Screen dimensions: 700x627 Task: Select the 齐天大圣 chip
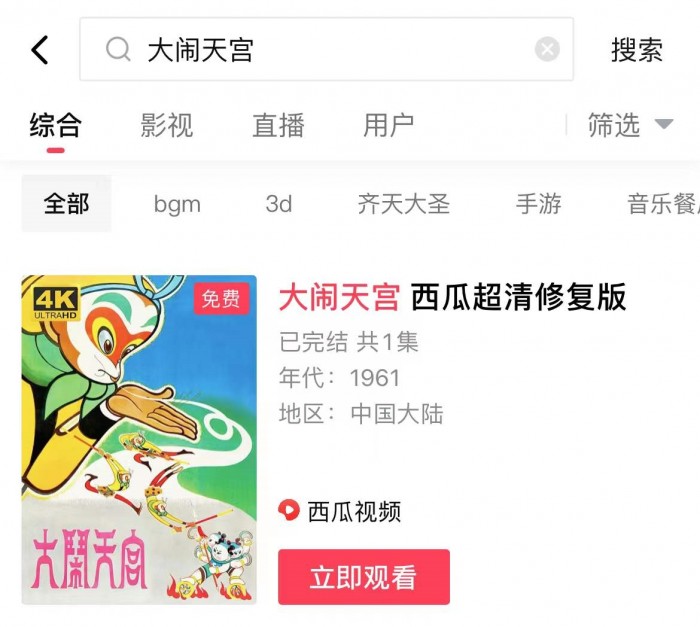(403, 204)
